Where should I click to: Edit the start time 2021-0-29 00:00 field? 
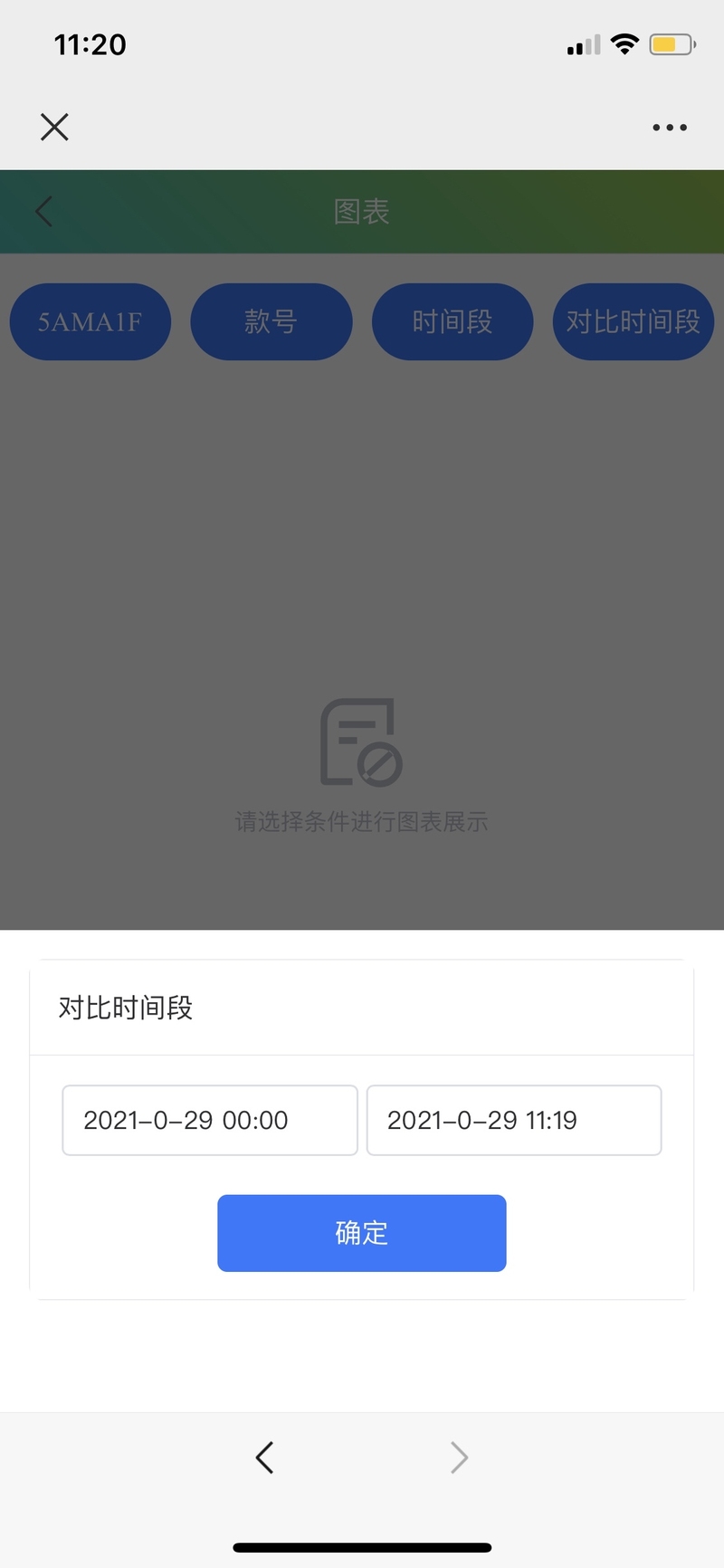coord(210,1120)
